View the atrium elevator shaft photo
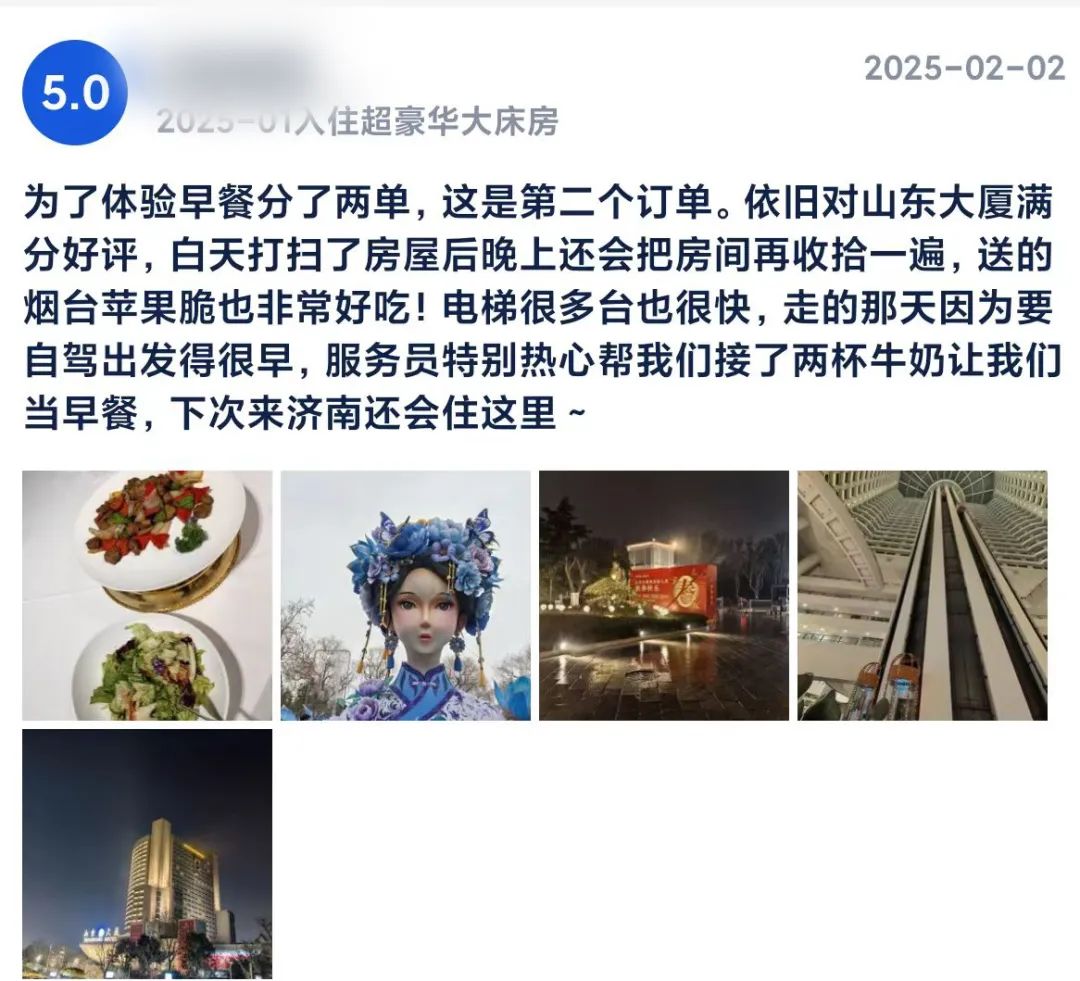The height and width of the screenshot is (981, 1080). [x=922, y=595]
